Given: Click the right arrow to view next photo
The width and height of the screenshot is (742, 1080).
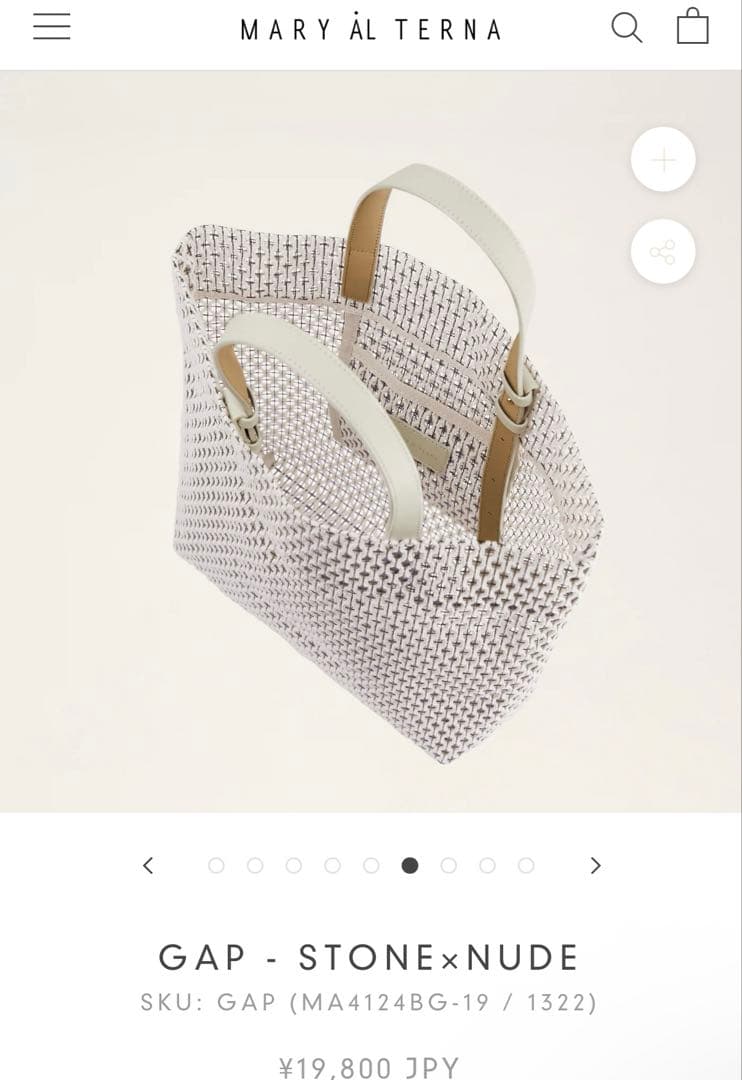Looking at the screenshot, I should (x=595, y=866).
